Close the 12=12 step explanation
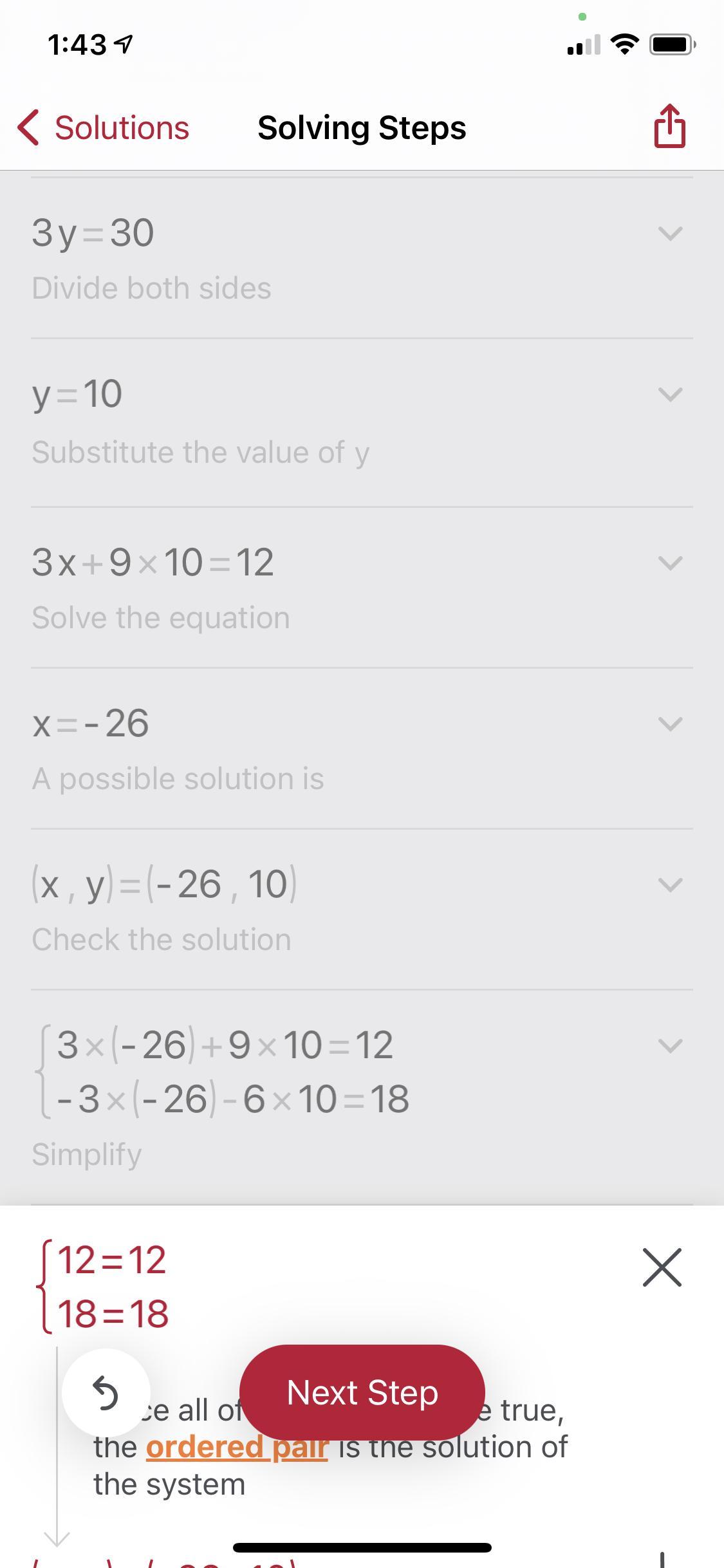Image resolution: width=724 pixels, height=1568 pixels. click(x=662, y=1267)
